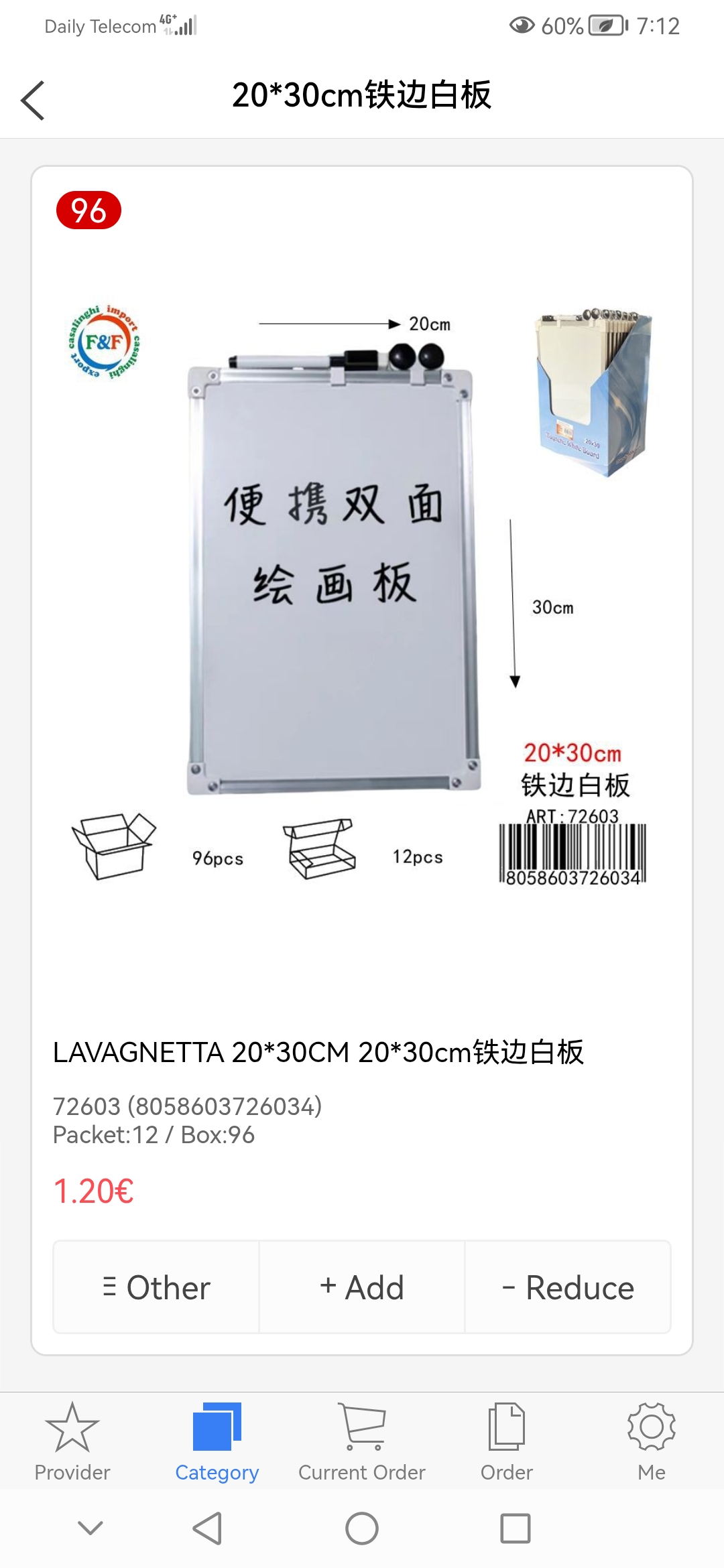Open the Me settings tab
724x1568 pixels.
coord(652,1442)
